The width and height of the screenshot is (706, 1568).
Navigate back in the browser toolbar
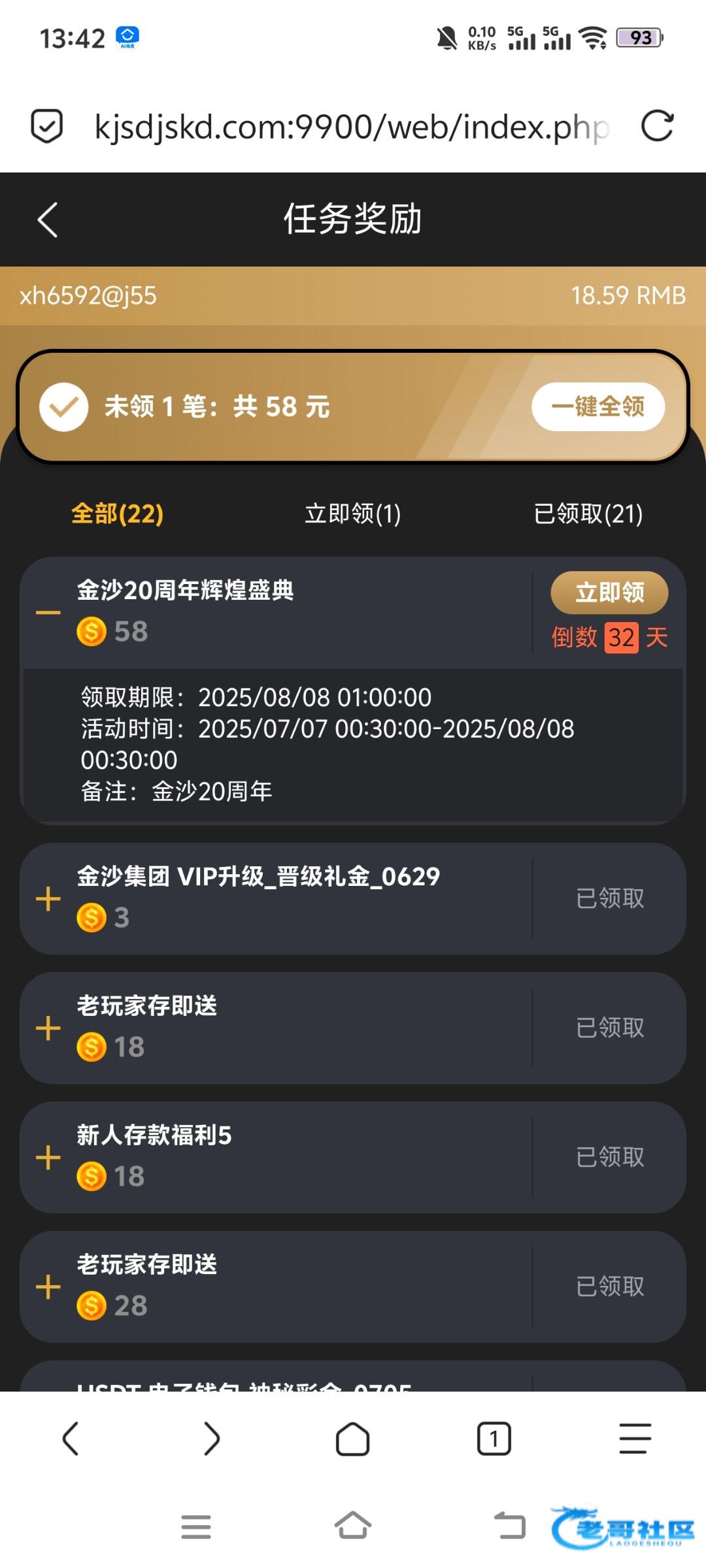[x=71, y=1439]
